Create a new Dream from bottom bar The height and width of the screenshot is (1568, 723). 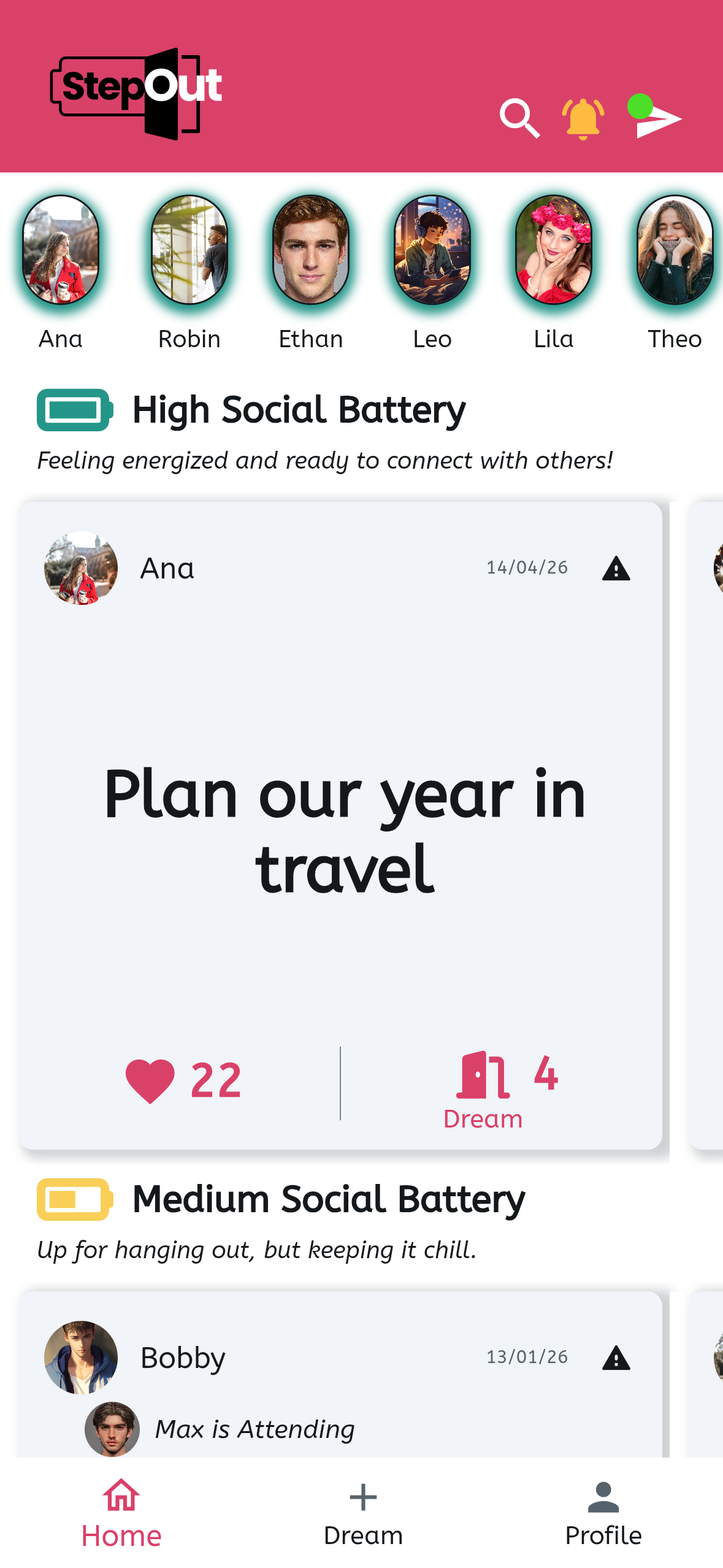[x=363, y=1512]
